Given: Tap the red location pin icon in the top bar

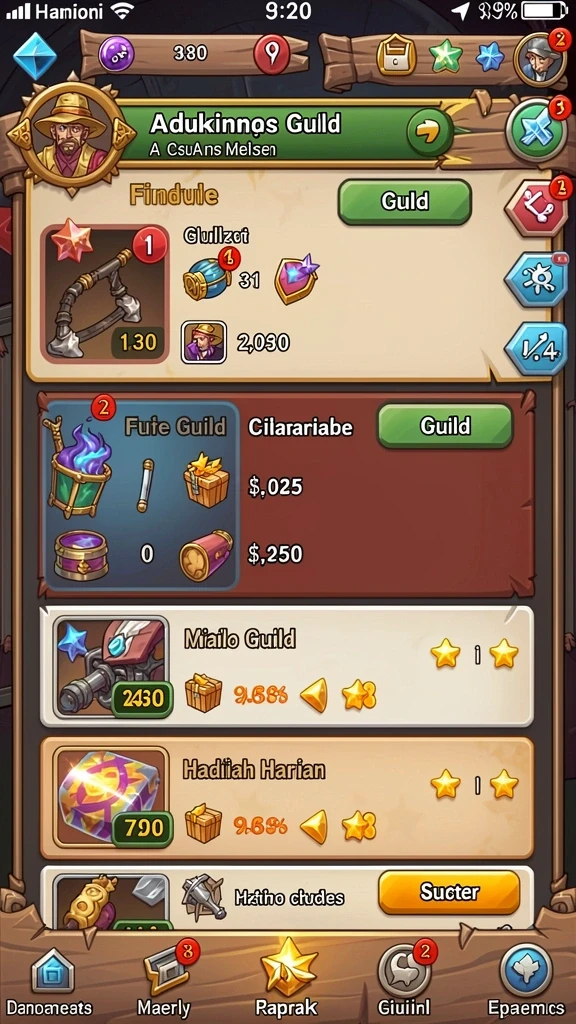Looking at the screenshot, I should [x=272, y=54].
